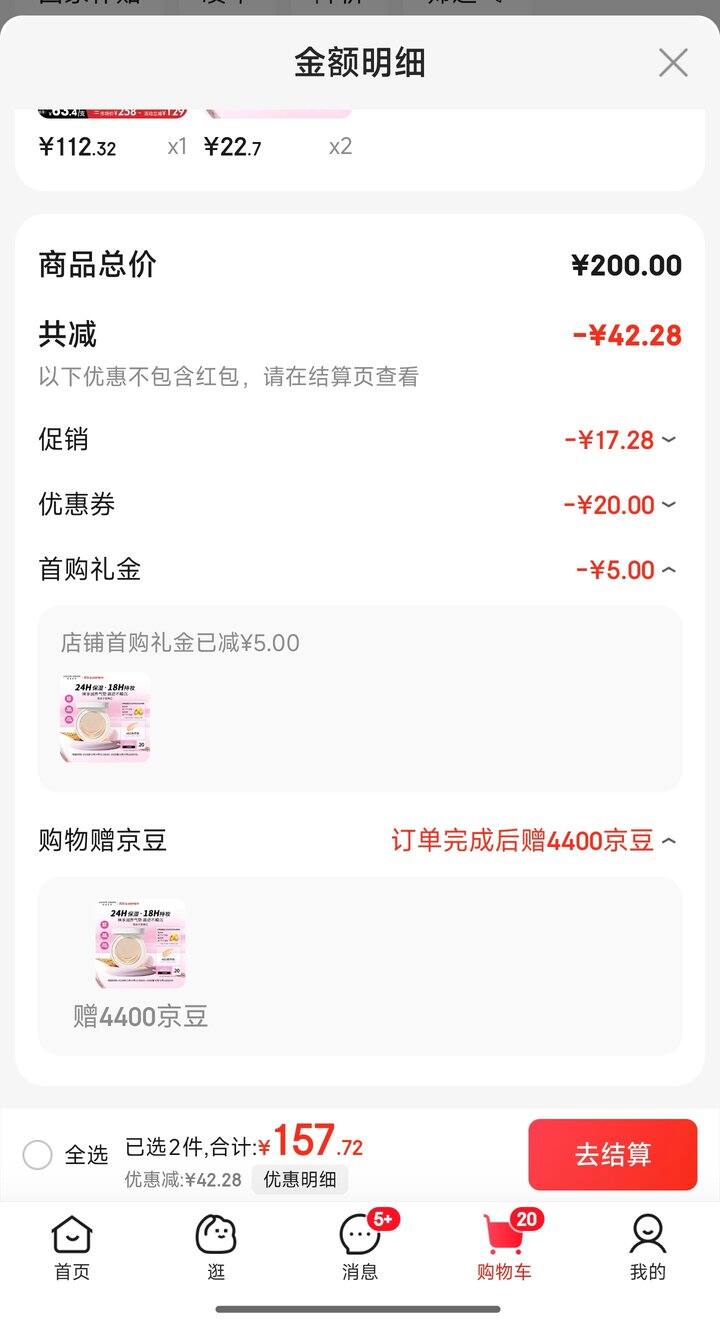Go to the 首页 tab
Viewport: 720px width, 1326px height.
click(72, 1247)
